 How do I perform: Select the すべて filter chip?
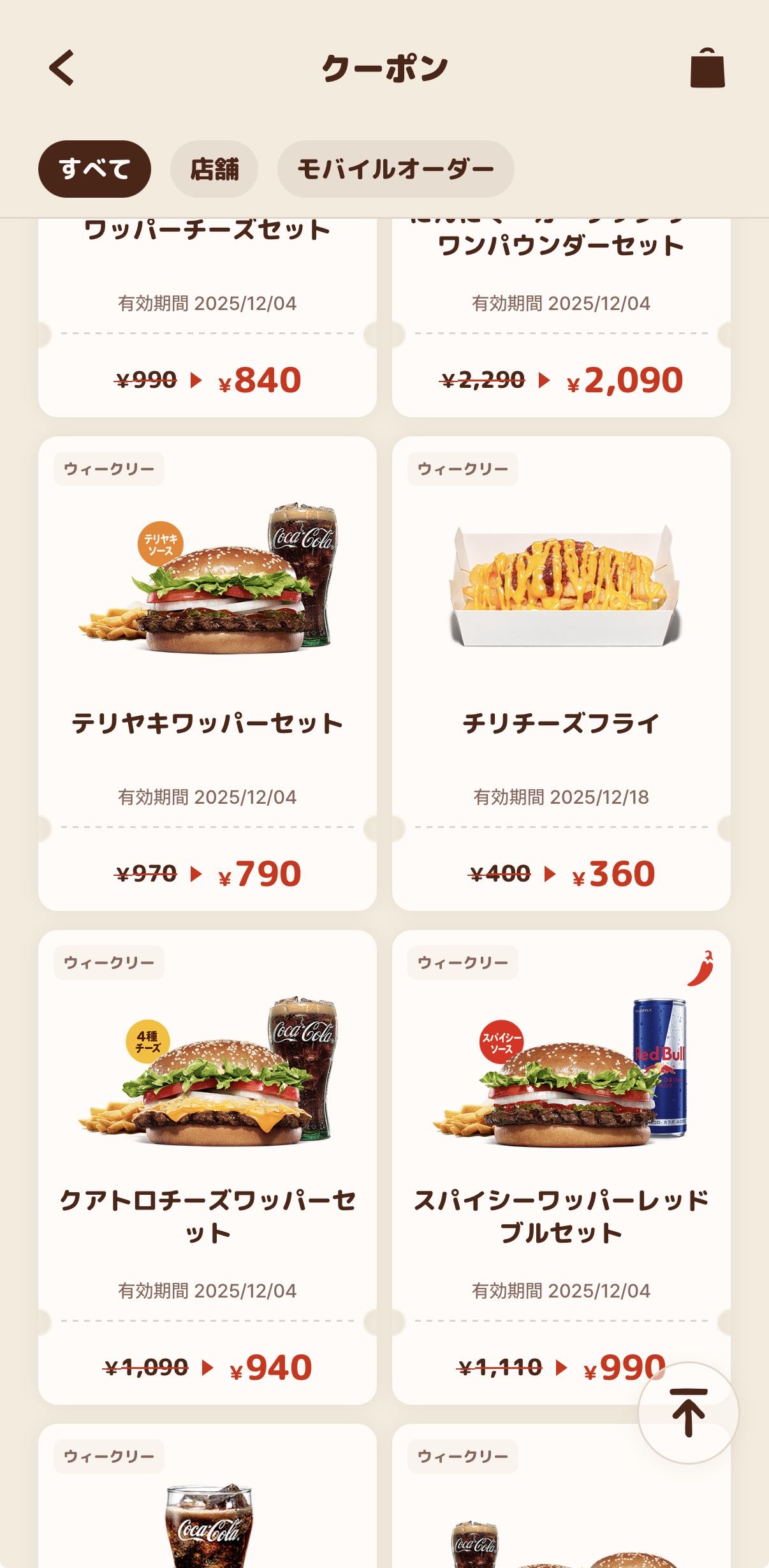94,169
